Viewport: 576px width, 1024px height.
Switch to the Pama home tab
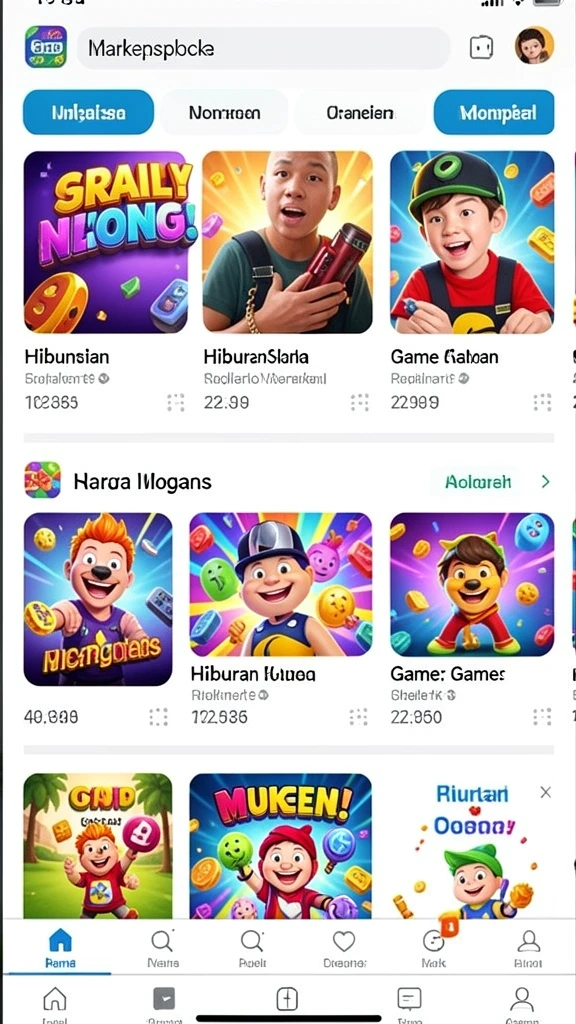[60, 948]
